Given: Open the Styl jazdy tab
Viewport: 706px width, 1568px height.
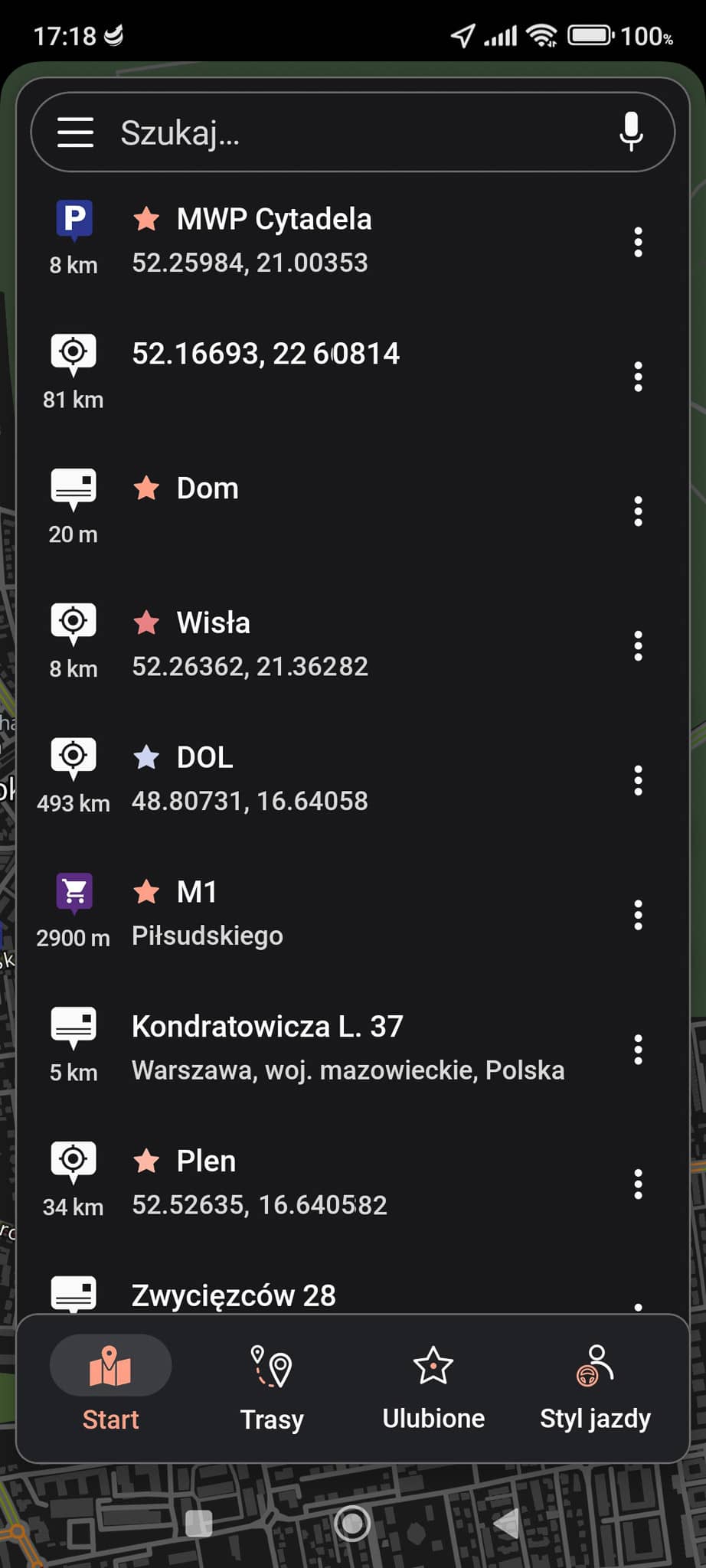Looking at the screenshot, I should 595,1388.
